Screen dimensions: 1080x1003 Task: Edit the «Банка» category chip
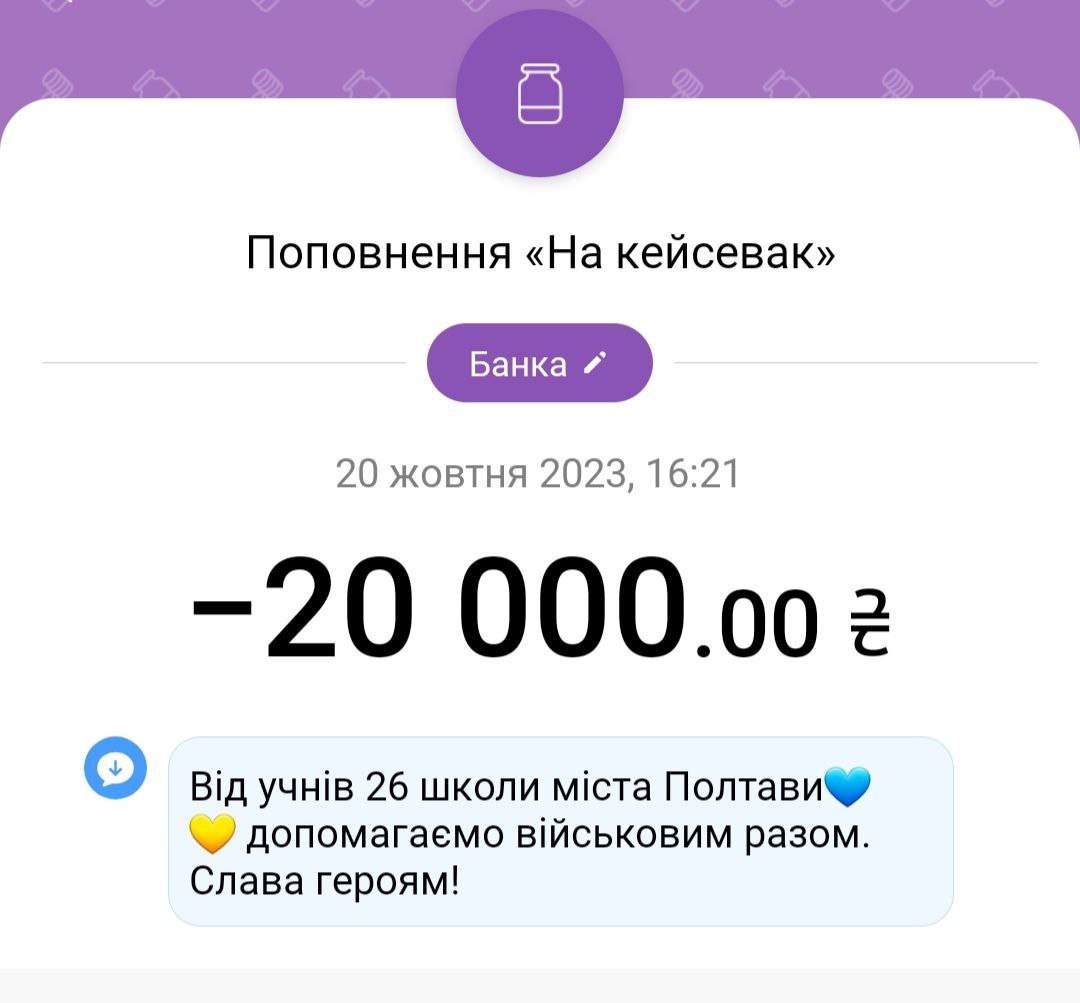(539, 363)
